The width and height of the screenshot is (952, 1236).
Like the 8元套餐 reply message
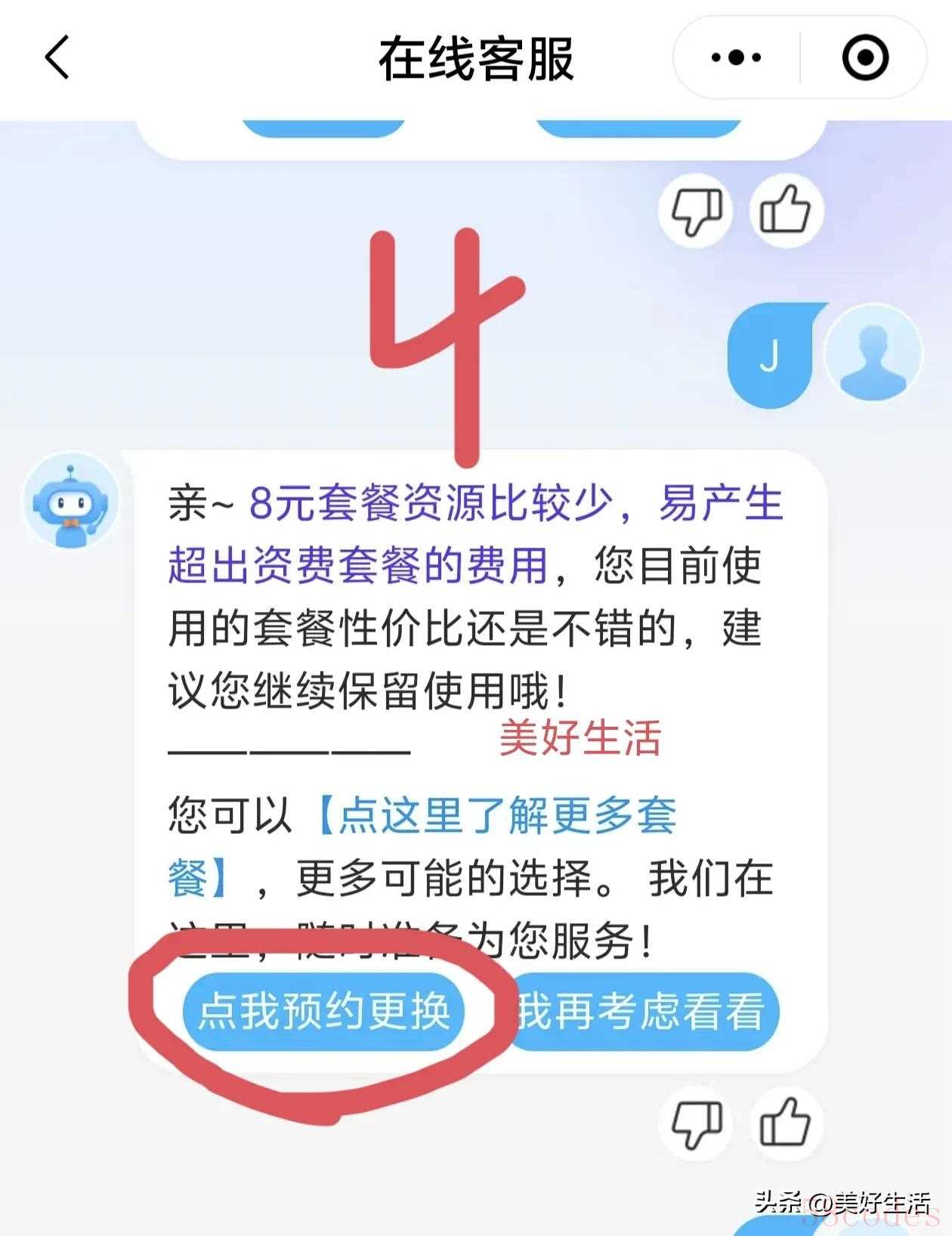786,1123
